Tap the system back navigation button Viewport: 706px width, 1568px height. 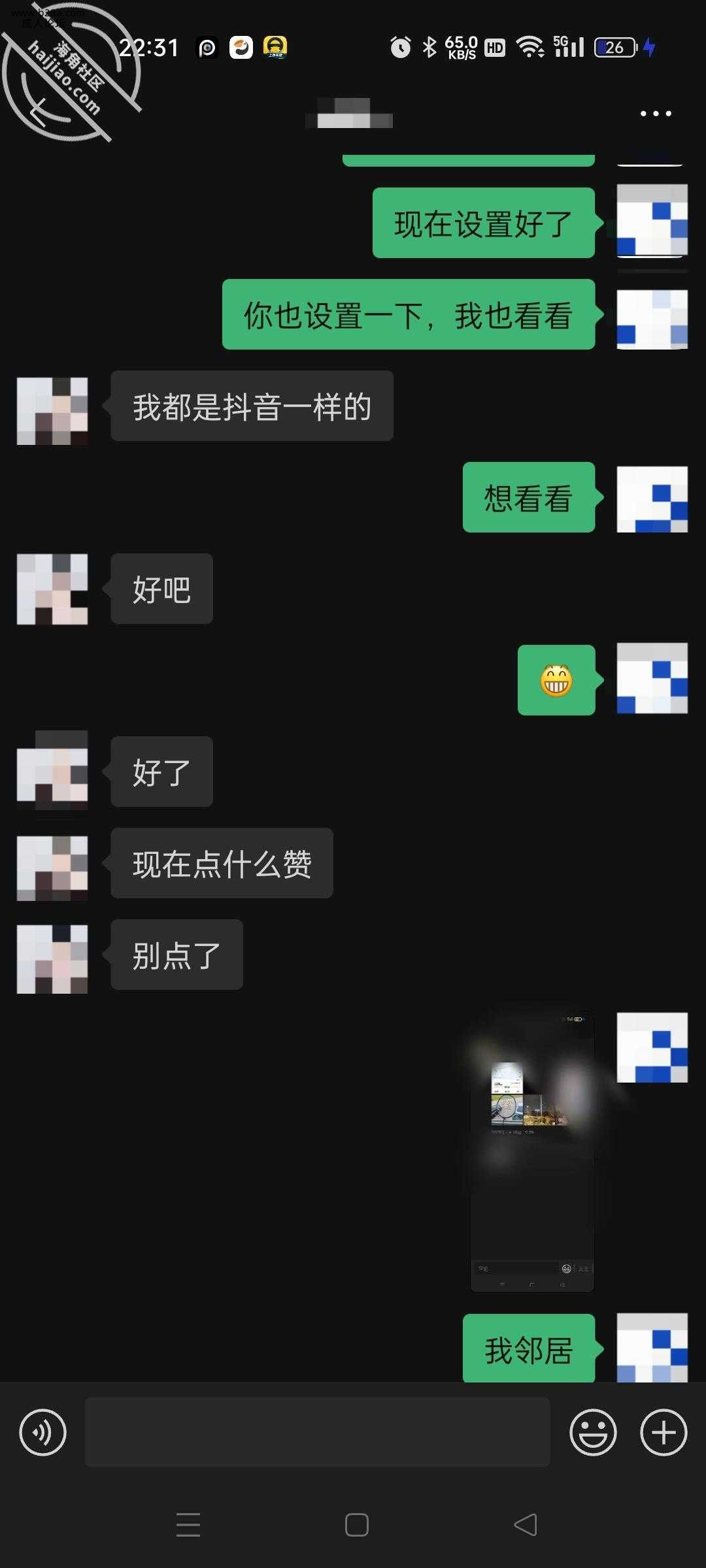[526, 1525]
